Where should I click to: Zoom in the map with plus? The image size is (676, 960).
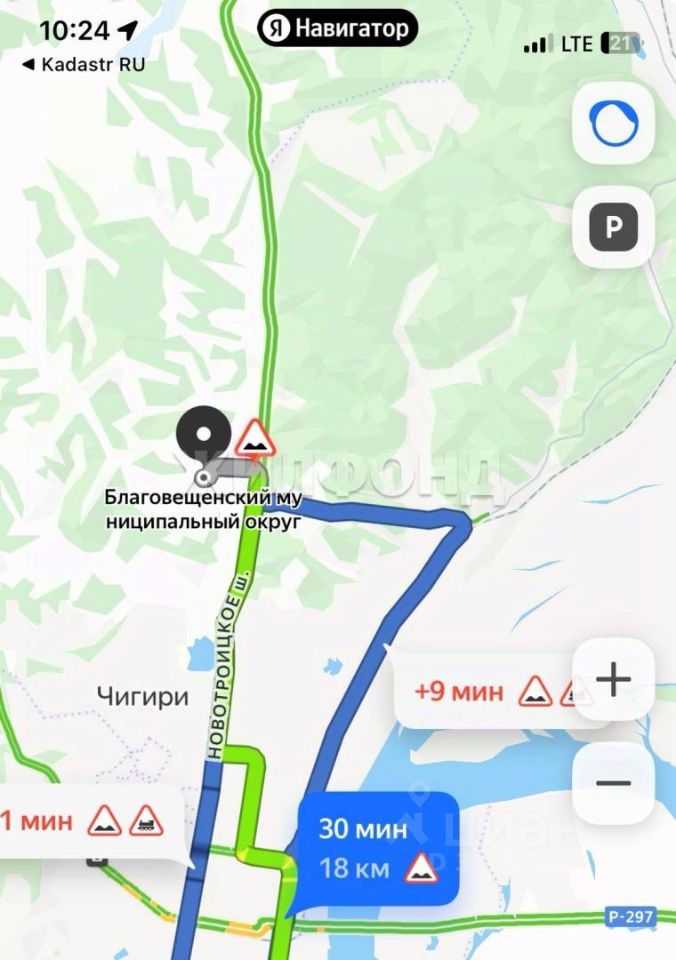coord(613,681)
